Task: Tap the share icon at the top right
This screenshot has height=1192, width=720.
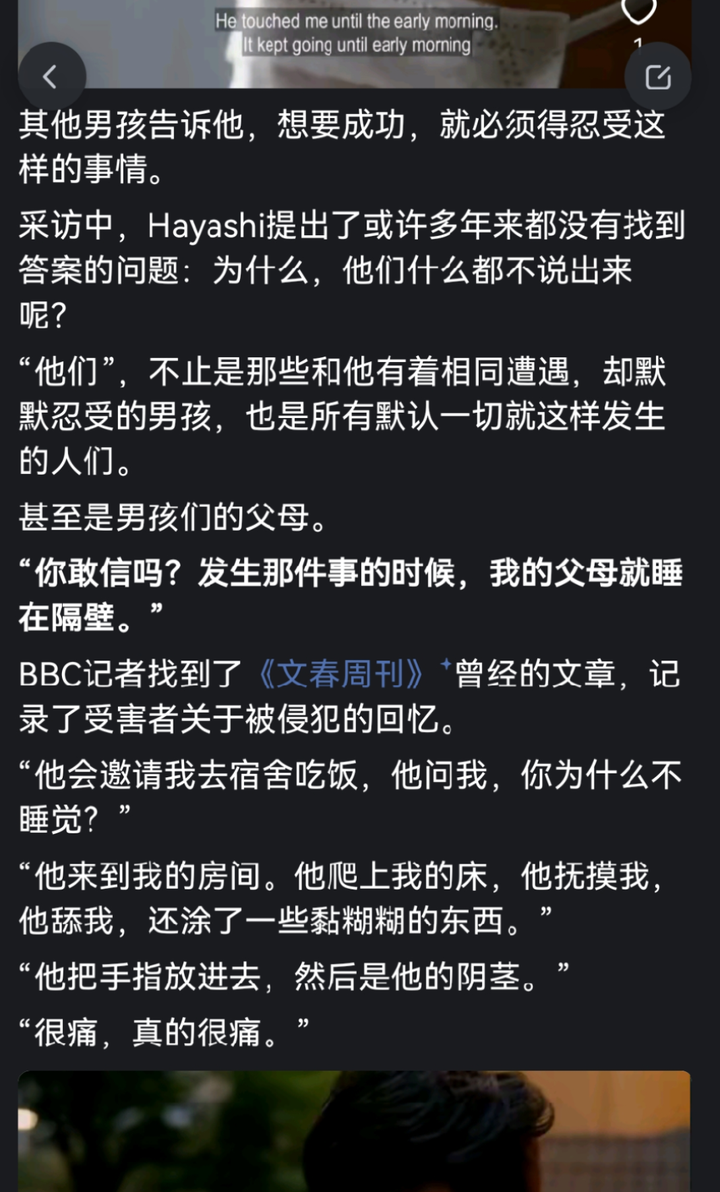Action: [658, 77]
